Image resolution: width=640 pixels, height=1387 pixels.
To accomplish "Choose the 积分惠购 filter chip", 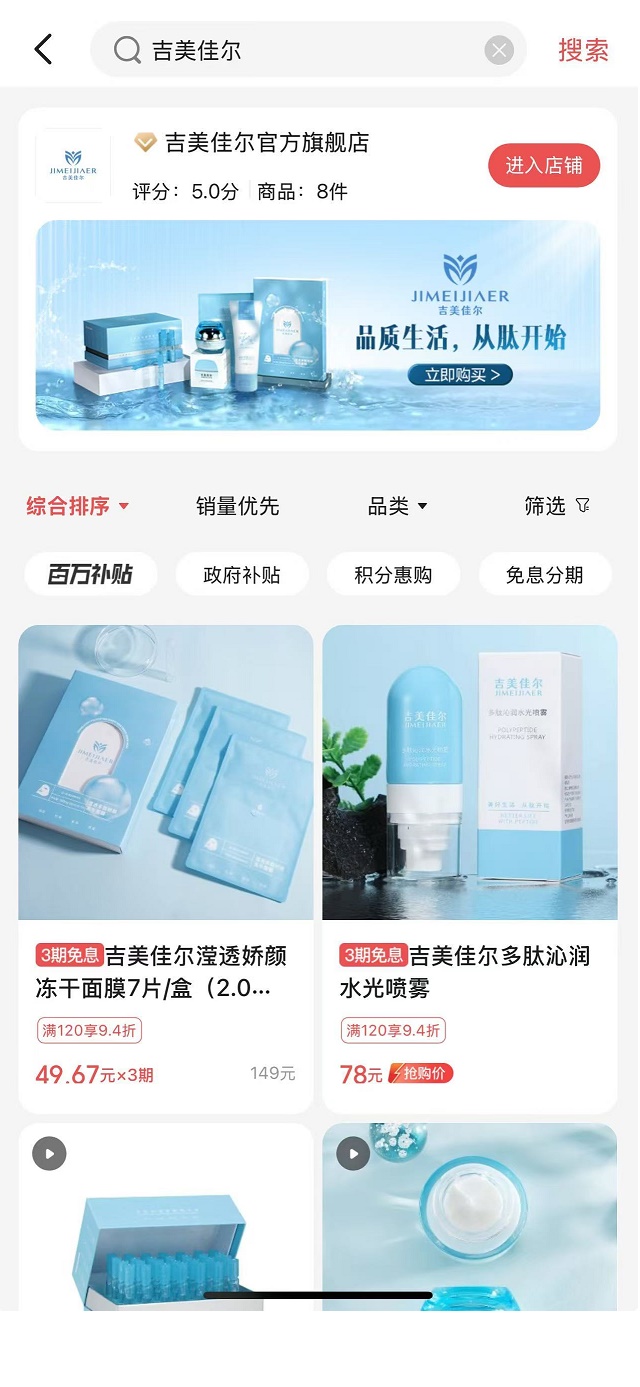I will (393, 575).
